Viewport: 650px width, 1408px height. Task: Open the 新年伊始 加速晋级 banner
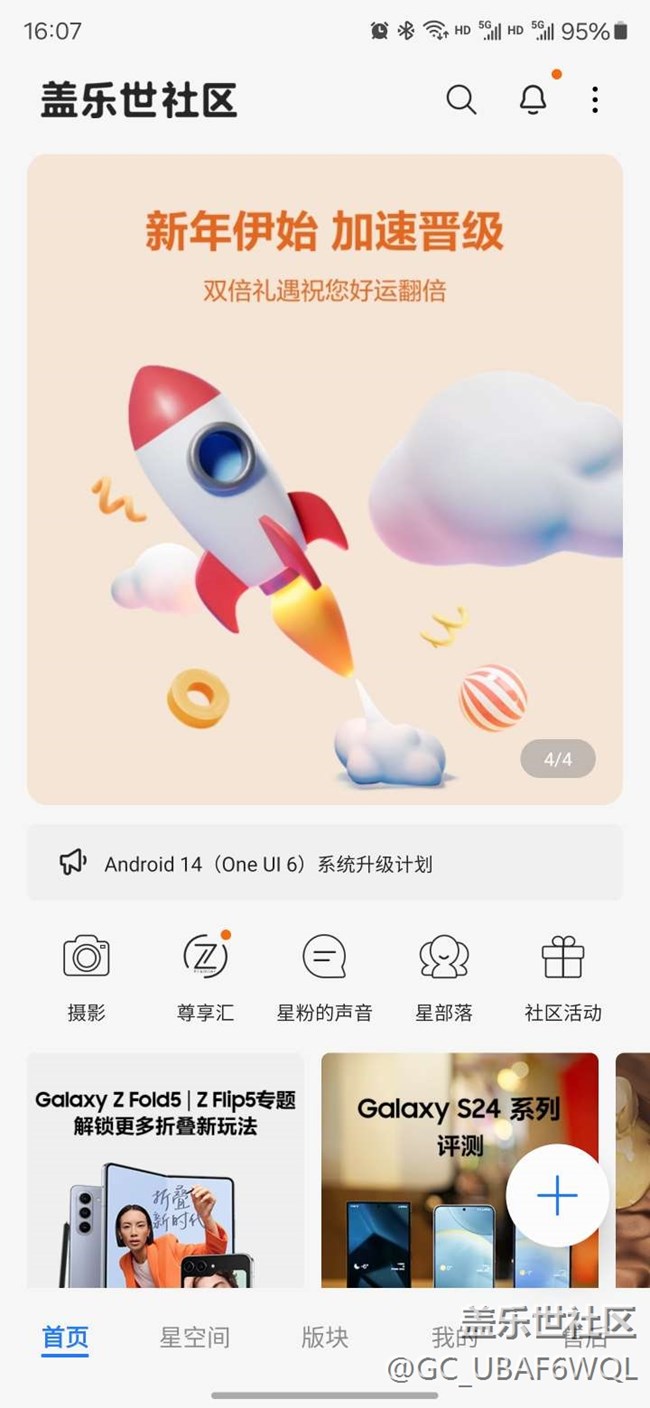[325, 479]
